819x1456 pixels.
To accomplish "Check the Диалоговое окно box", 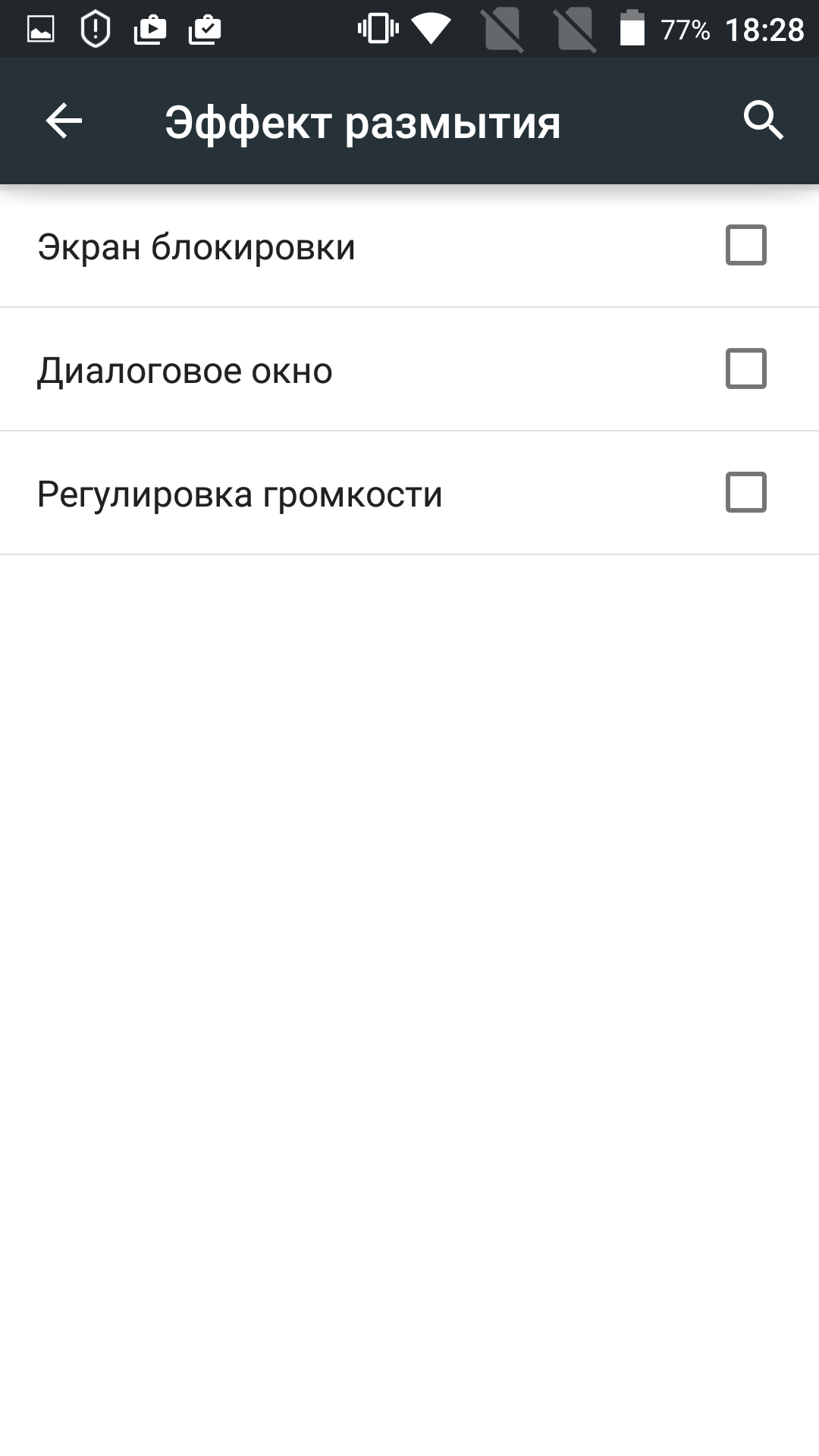I will coord(746,369).
